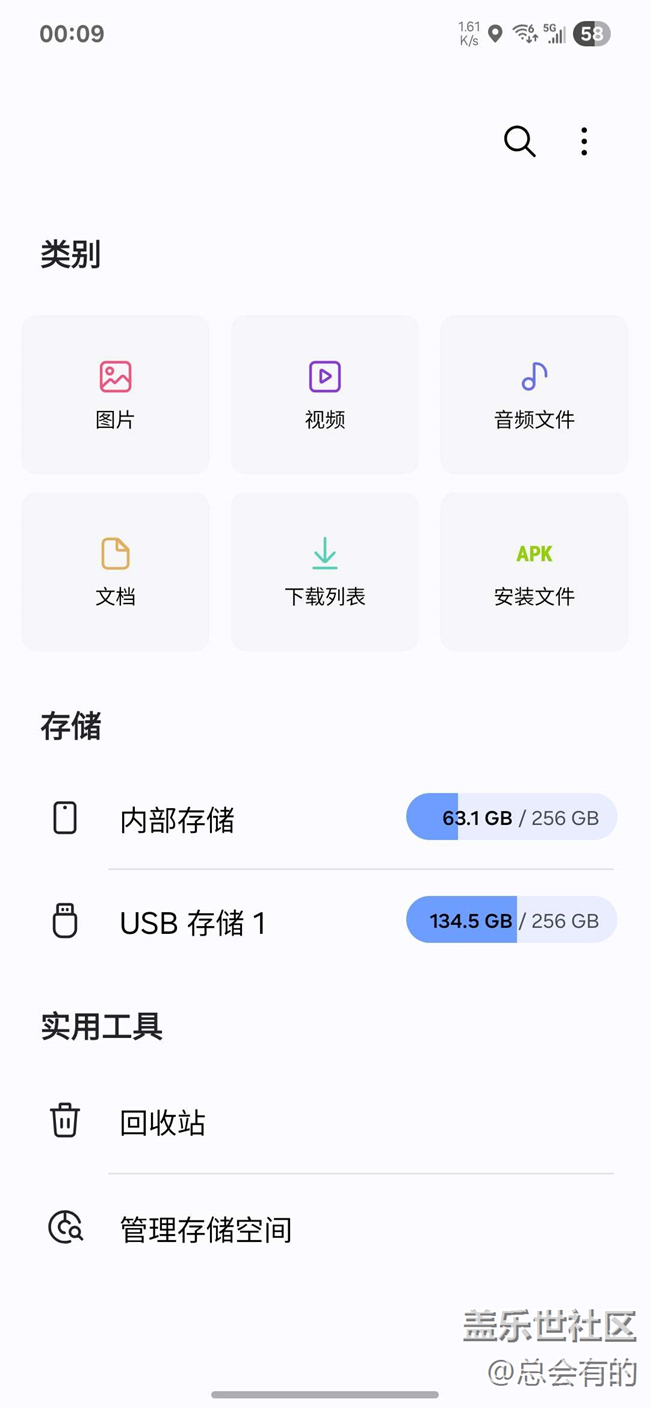Open the 图片 category
The height and width of the screenshot is (1408, 650).
[x=115, y=394]
